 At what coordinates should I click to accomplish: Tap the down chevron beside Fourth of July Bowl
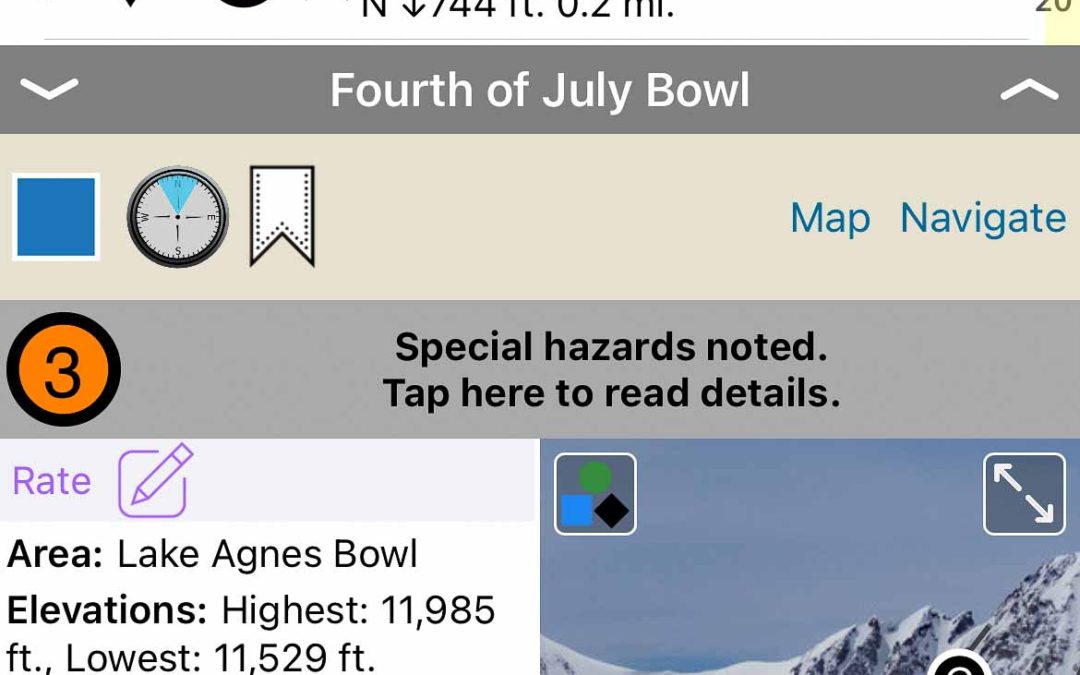(48, 90)
